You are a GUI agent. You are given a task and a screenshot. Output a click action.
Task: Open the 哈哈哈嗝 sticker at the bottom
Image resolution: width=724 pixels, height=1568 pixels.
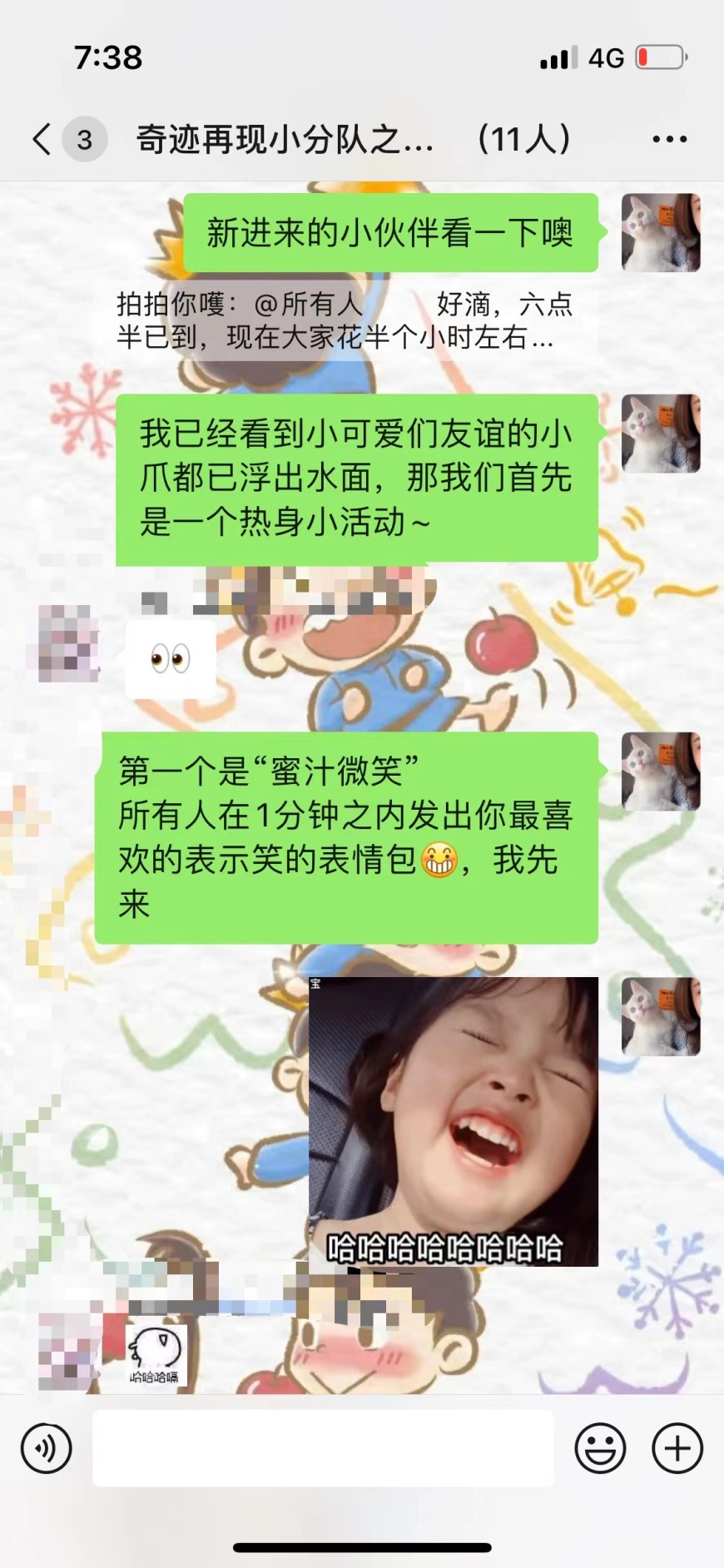(x=156, y=1355)
